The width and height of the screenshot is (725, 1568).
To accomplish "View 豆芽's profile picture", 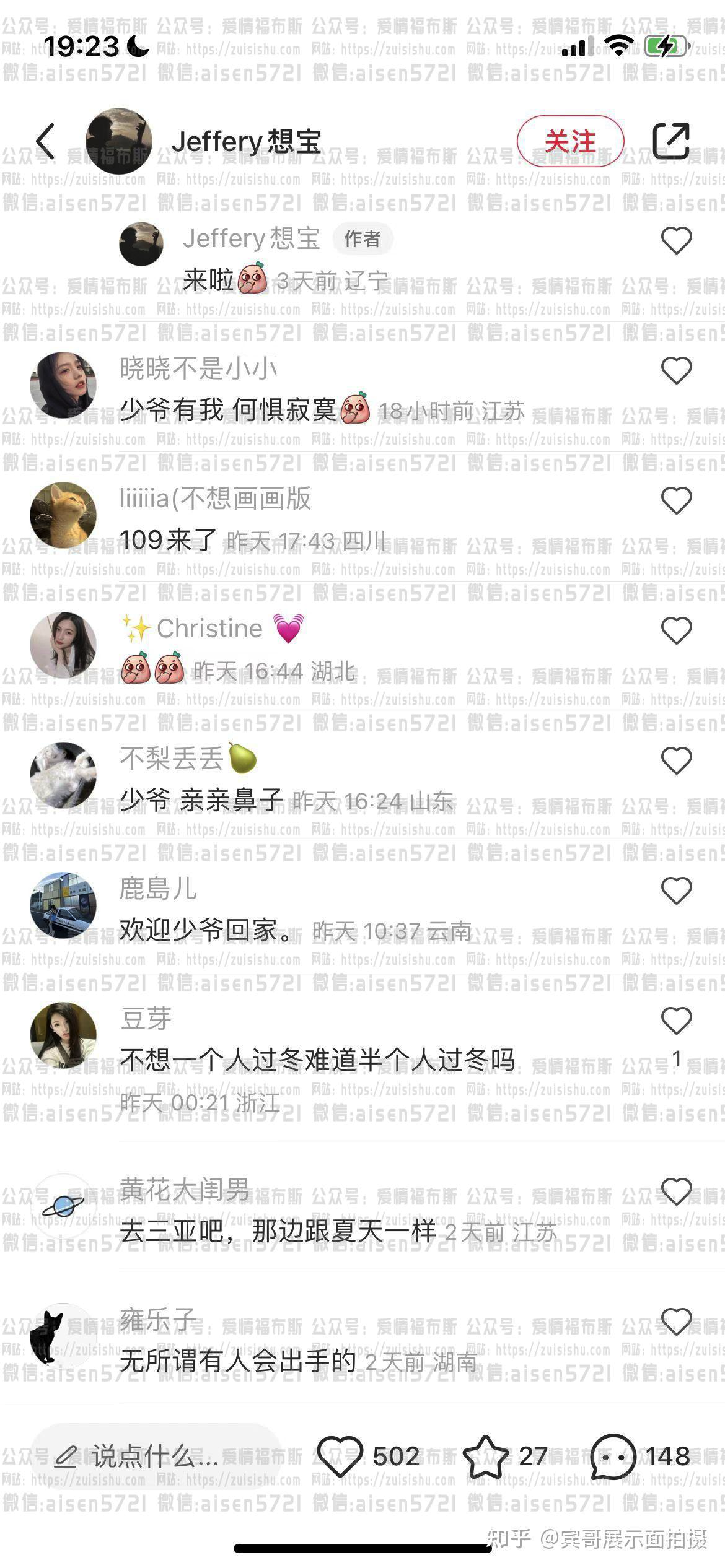I will [63, 1035].
